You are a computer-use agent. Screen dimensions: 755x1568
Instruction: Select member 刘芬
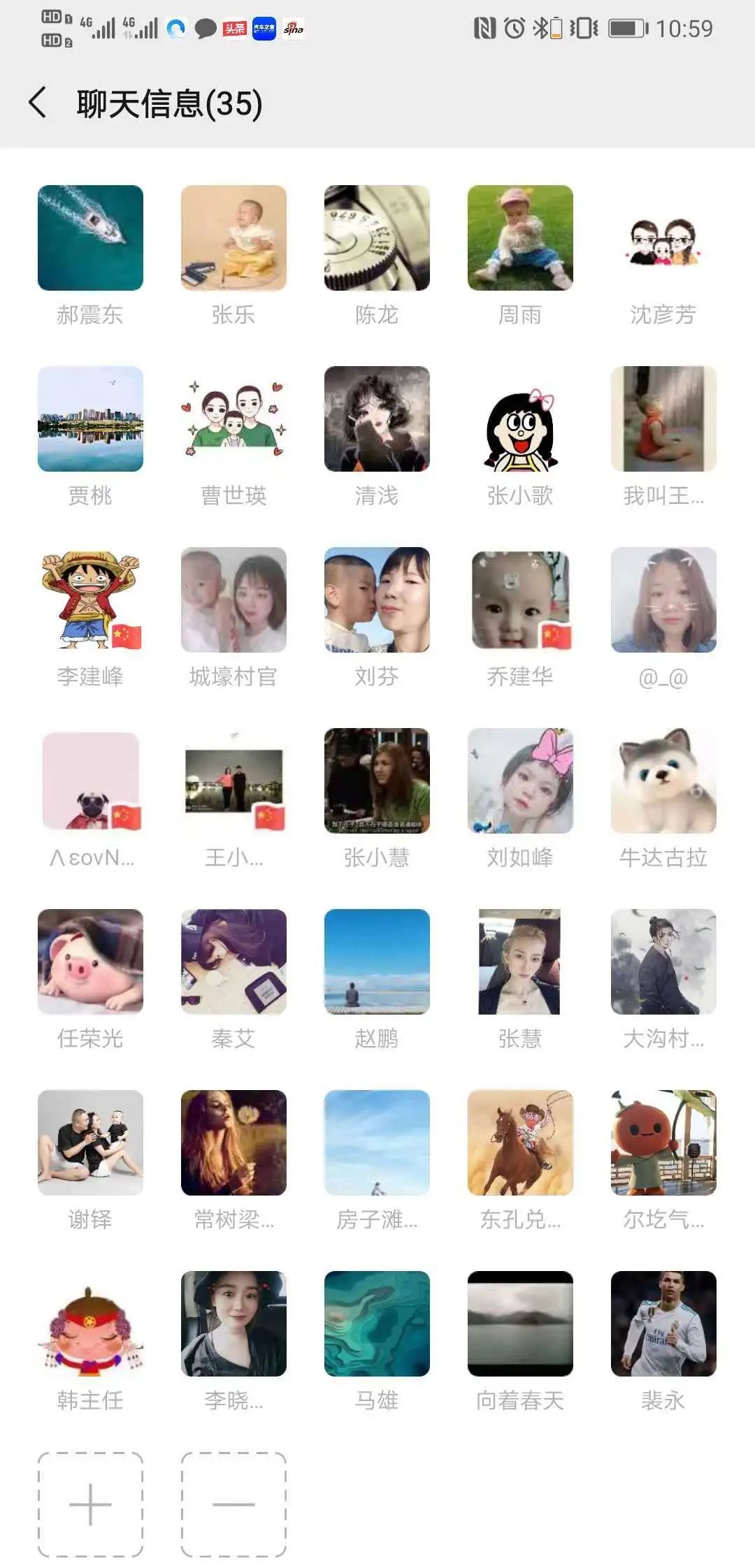377,600
